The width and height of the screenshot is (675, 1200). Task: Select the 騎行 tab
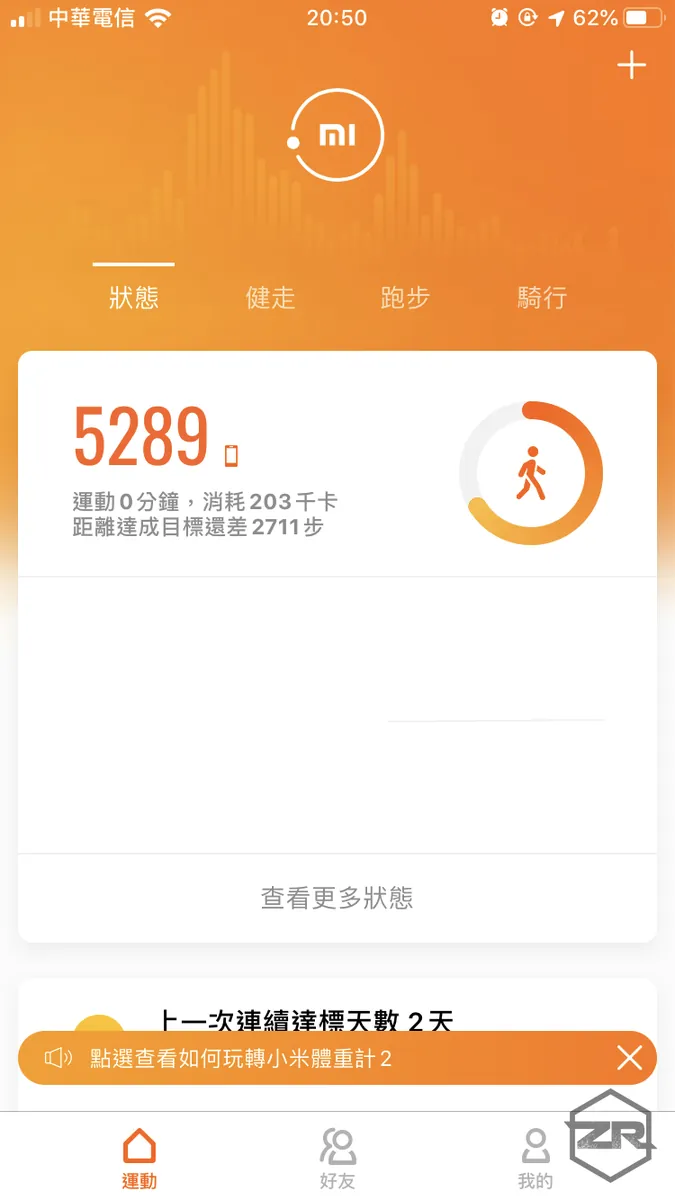coord(542,297)
